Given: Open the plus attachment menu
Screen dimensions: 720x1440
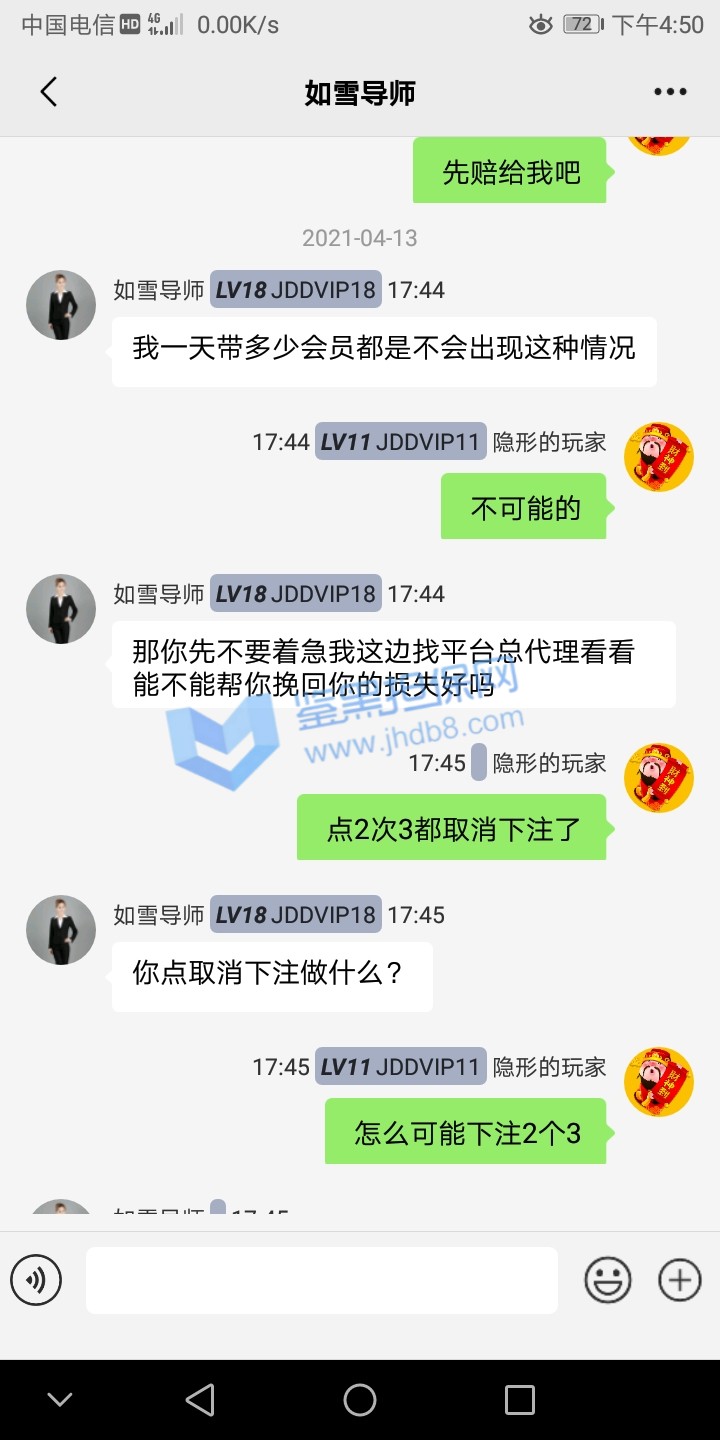Looking at the screenshot, I should tap(680, 1280).
